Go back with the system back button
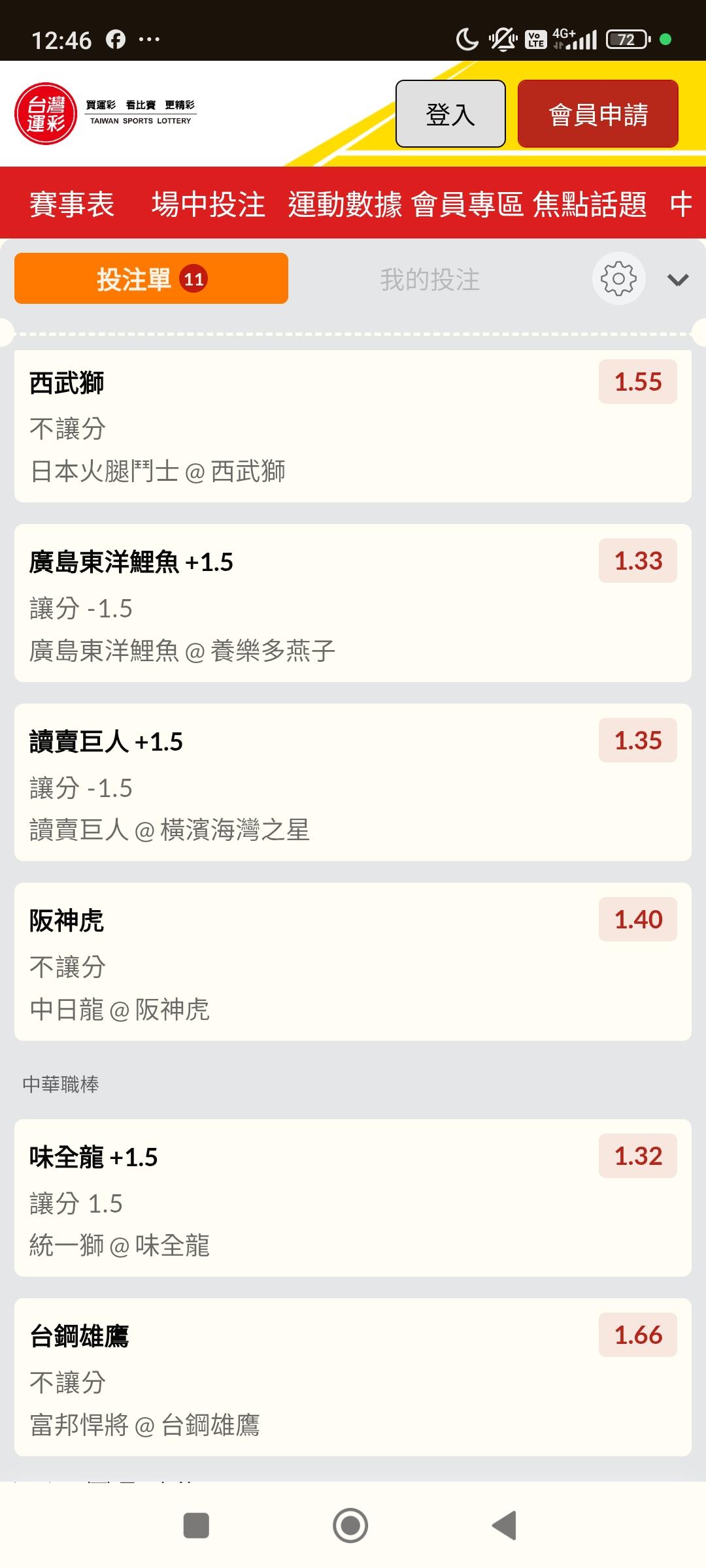706x1568 pixels. [x=504, y=1526]
